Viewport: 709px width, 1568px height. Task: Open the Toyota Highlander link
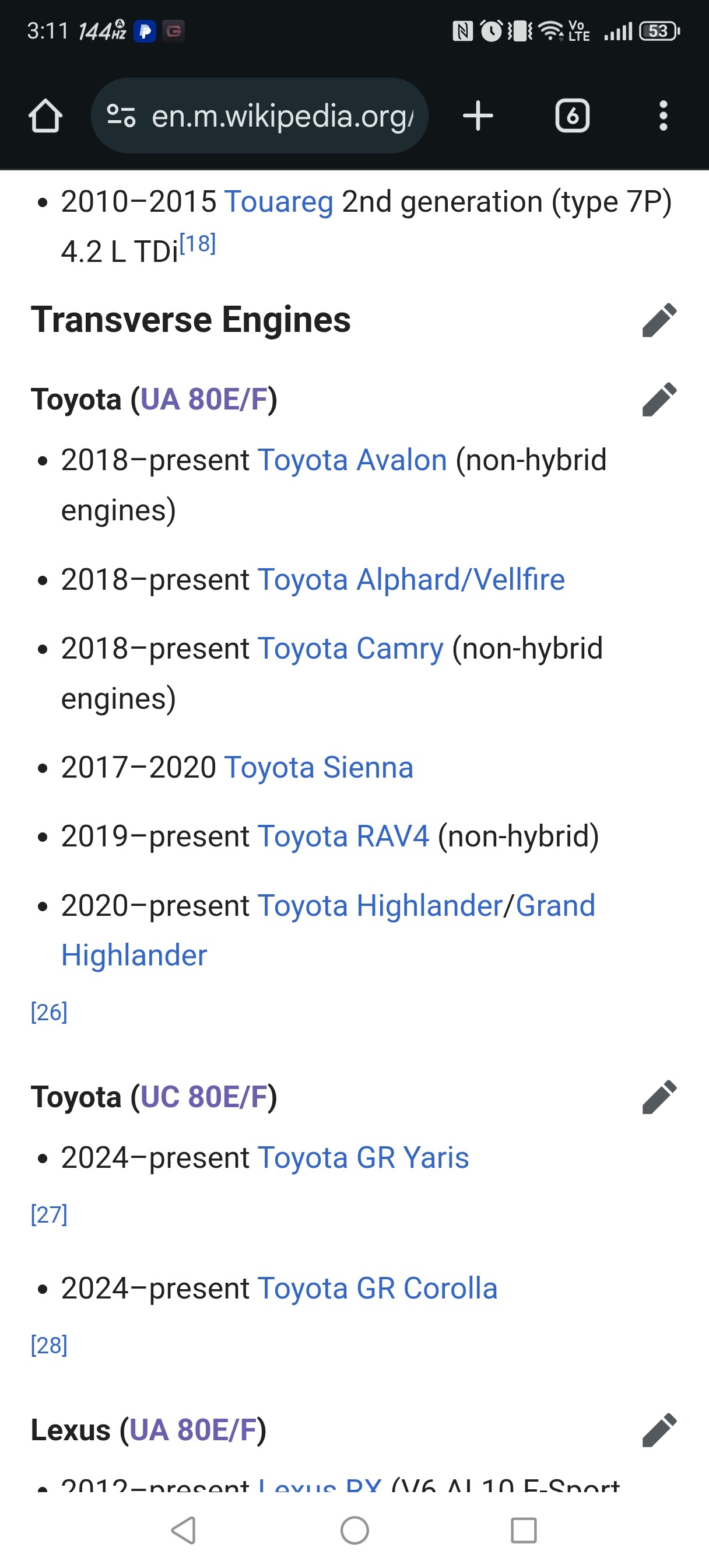coord(380,906)
